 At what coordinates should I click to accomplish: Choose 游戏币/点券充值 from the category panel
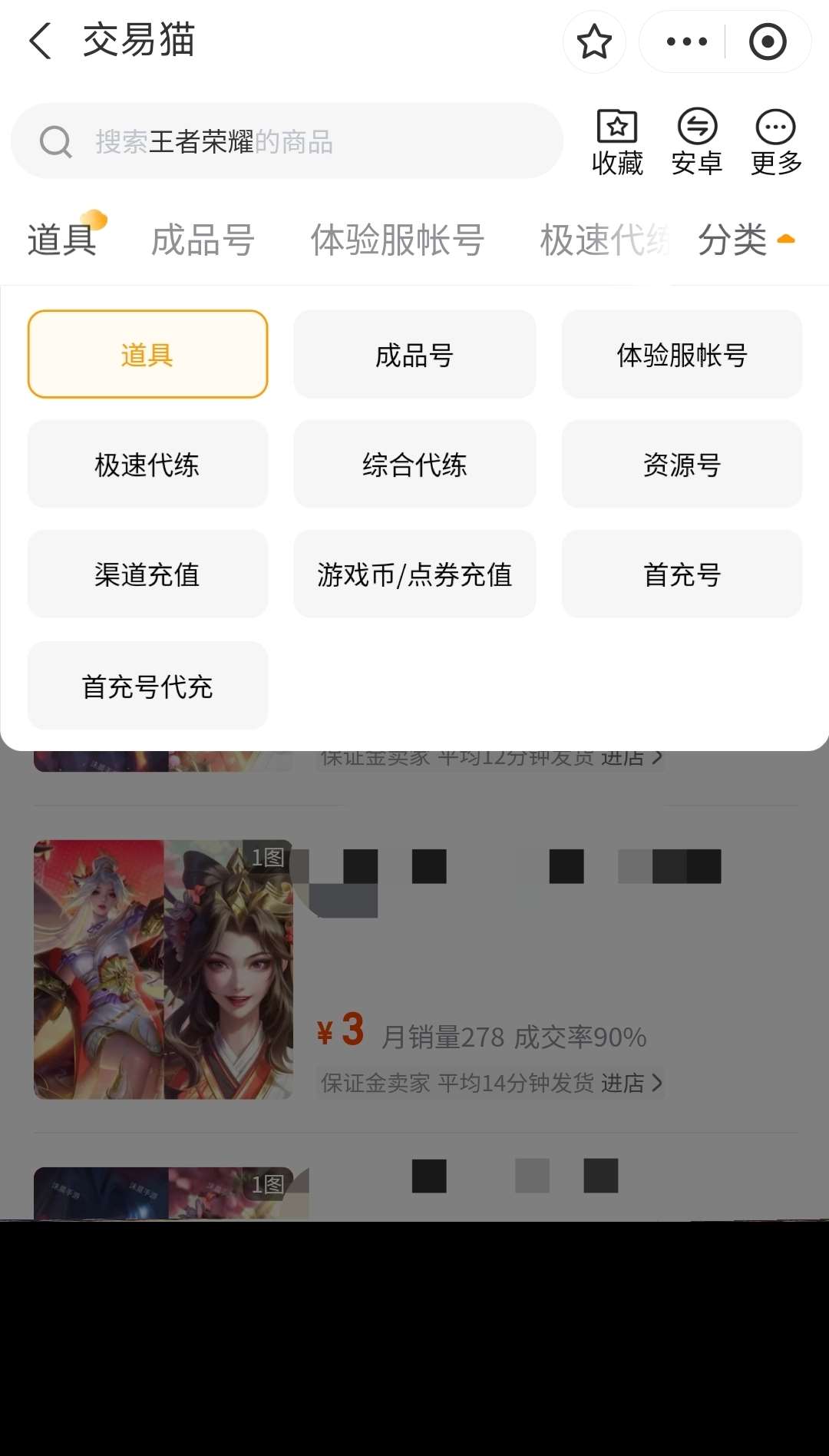414,575
